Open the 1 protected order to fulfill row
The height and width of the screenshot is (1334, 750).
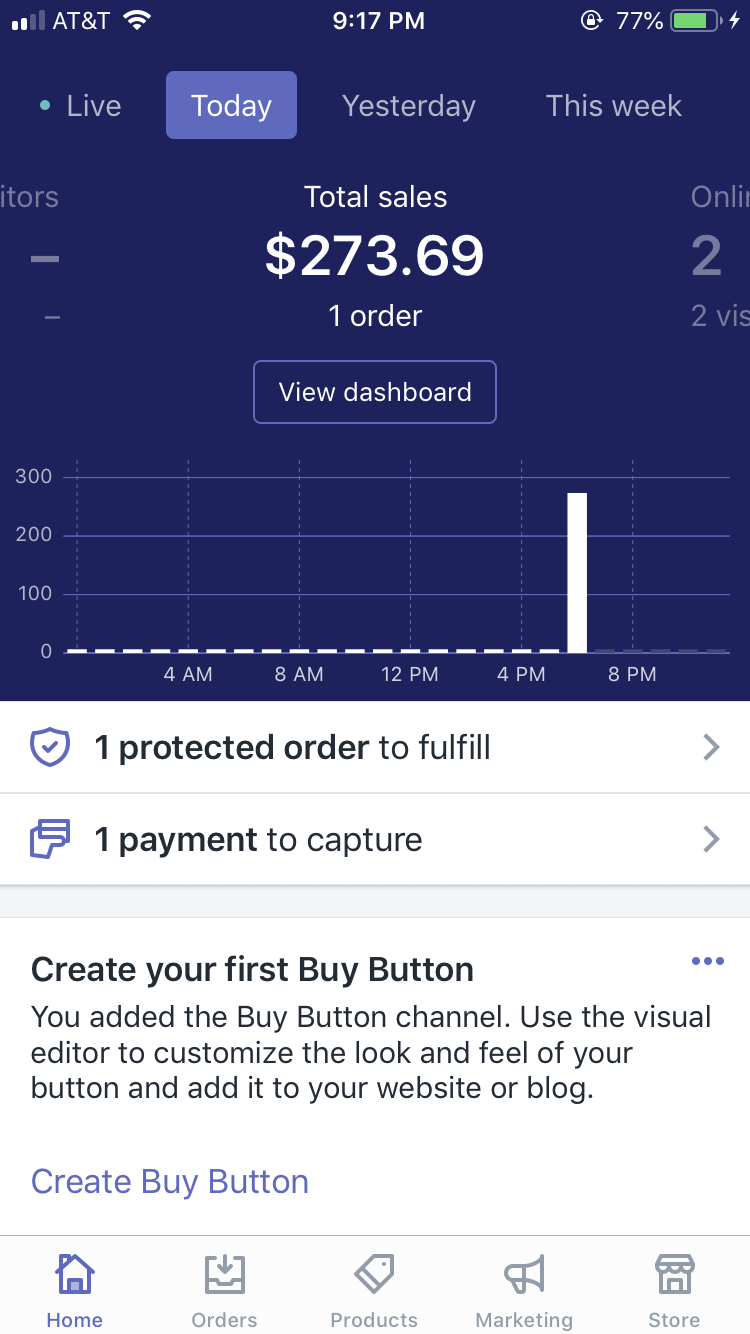click(x=375, y=748)
